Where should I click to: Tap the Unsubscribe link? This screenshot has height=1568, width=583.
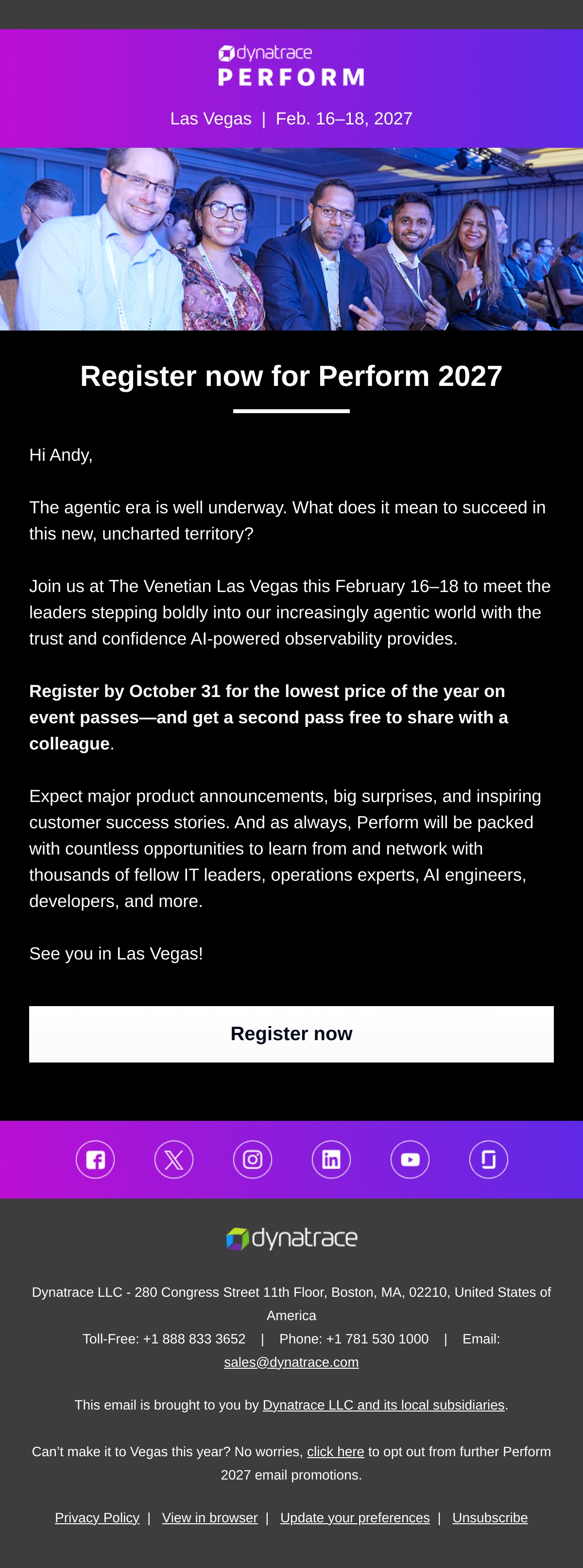pos(490,1518)
